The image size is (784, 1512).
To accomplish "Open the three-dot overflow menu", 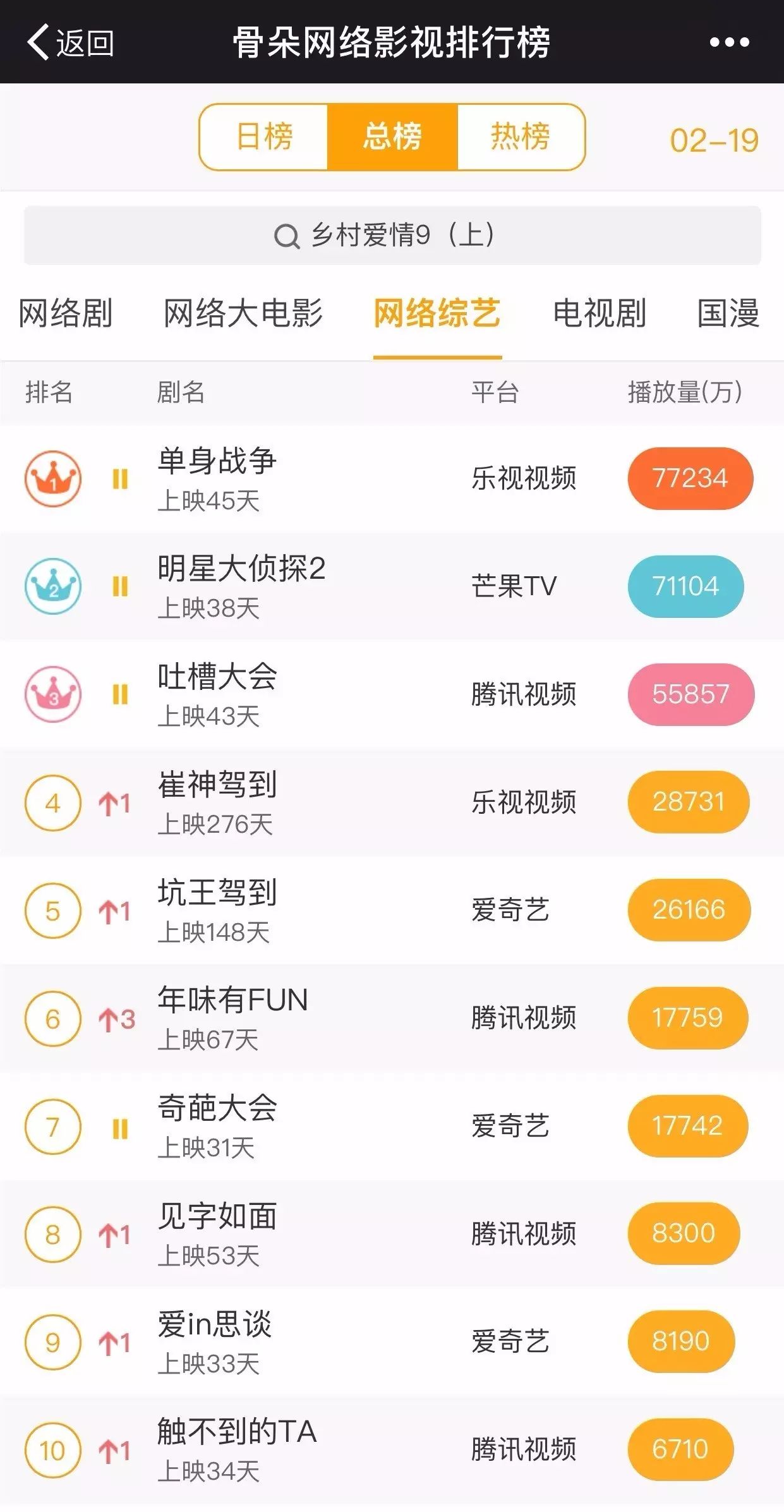I will pos(729,42).
